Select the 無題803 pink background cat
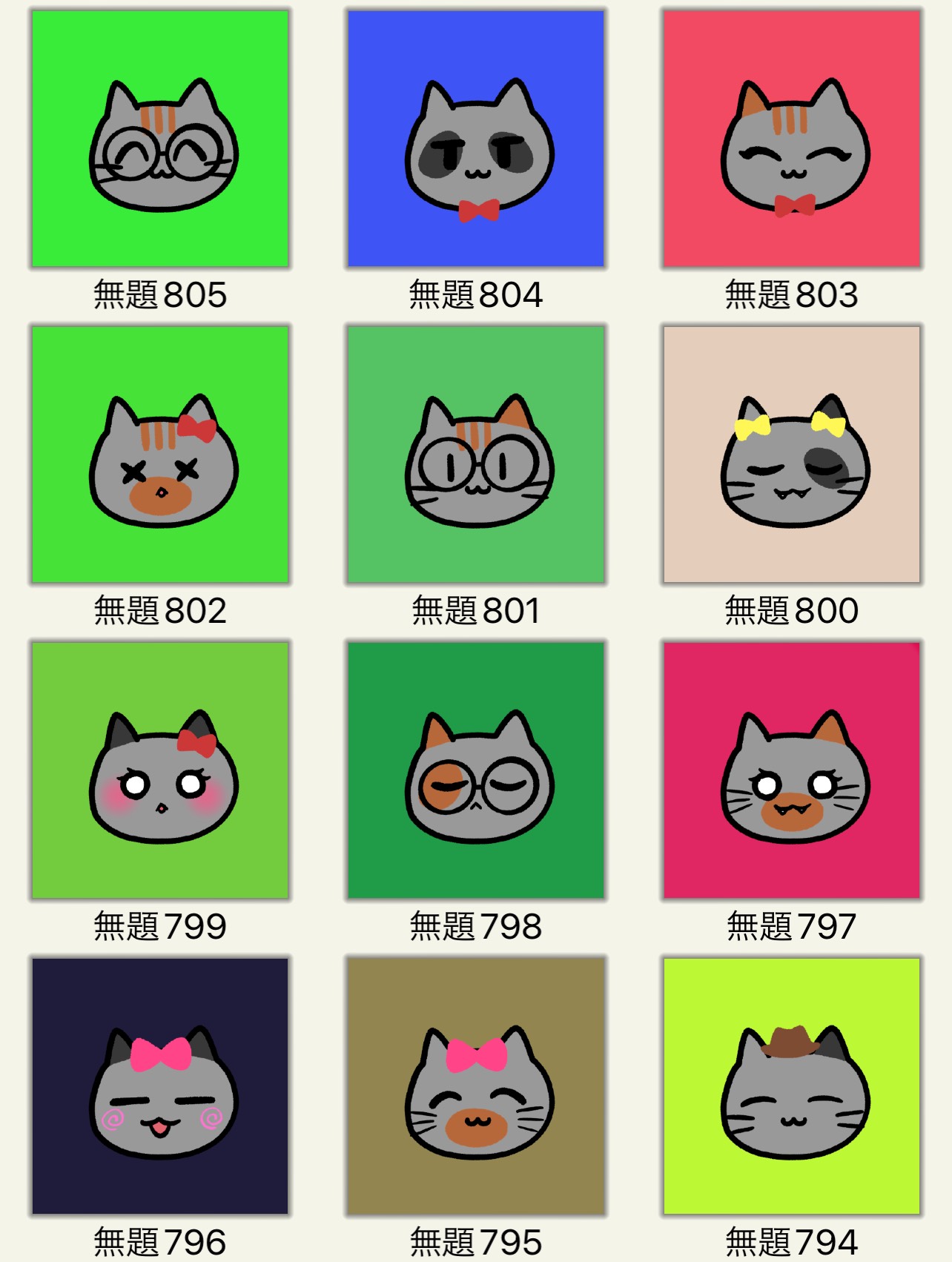This screenshot has width=952, height=1262. pos(792,139)
